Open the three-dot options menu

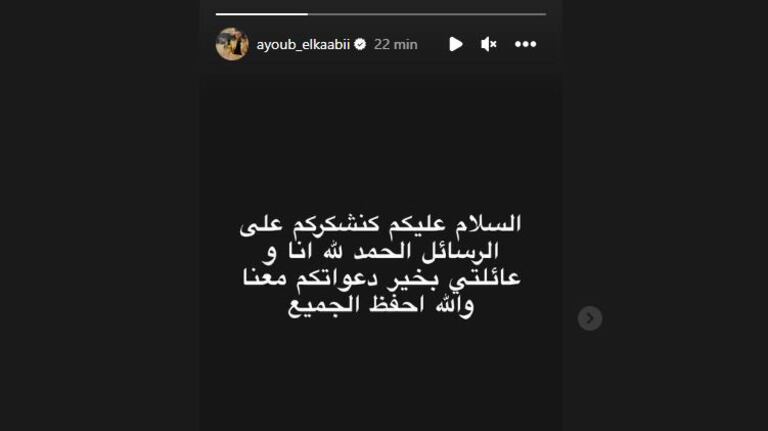click(525, 44)
